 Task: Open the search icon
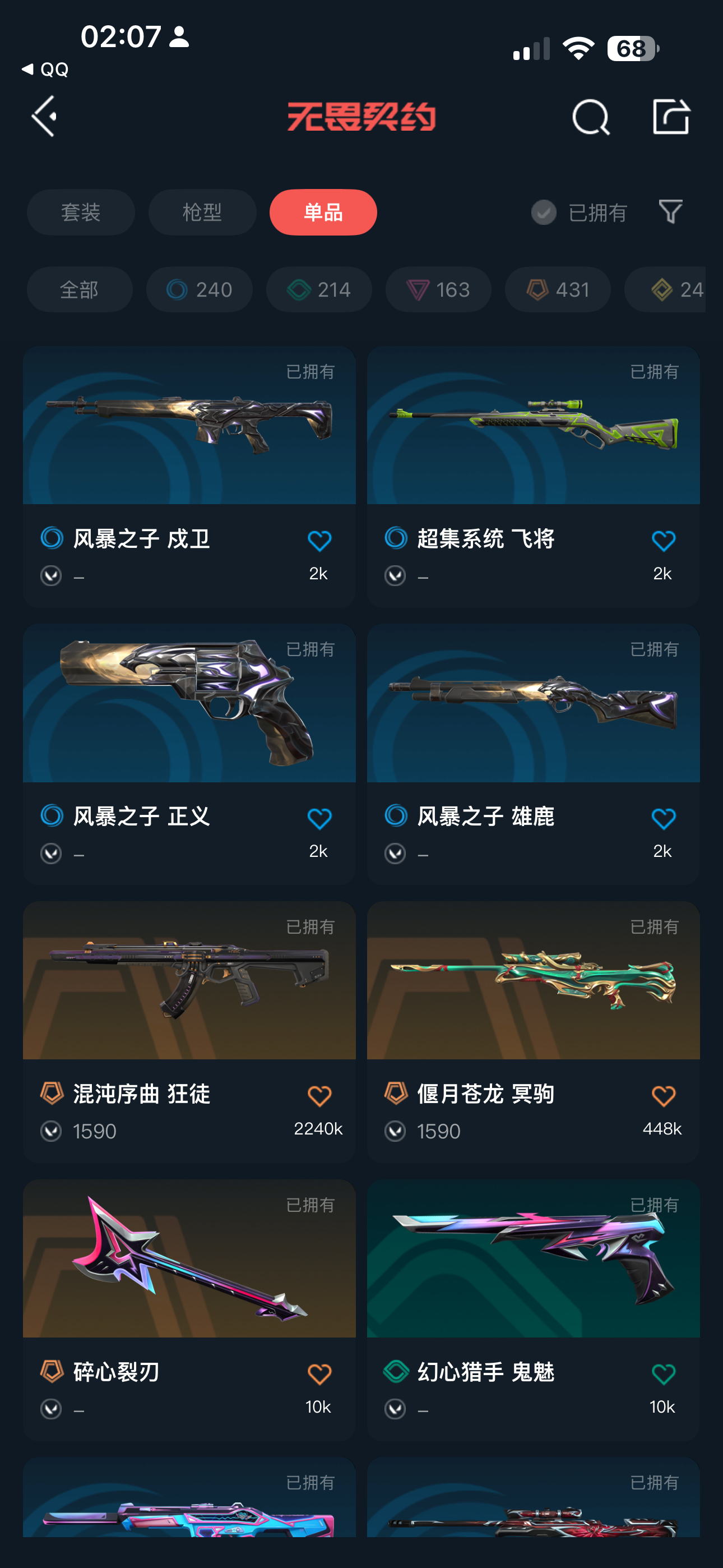[x=590, y=117]
